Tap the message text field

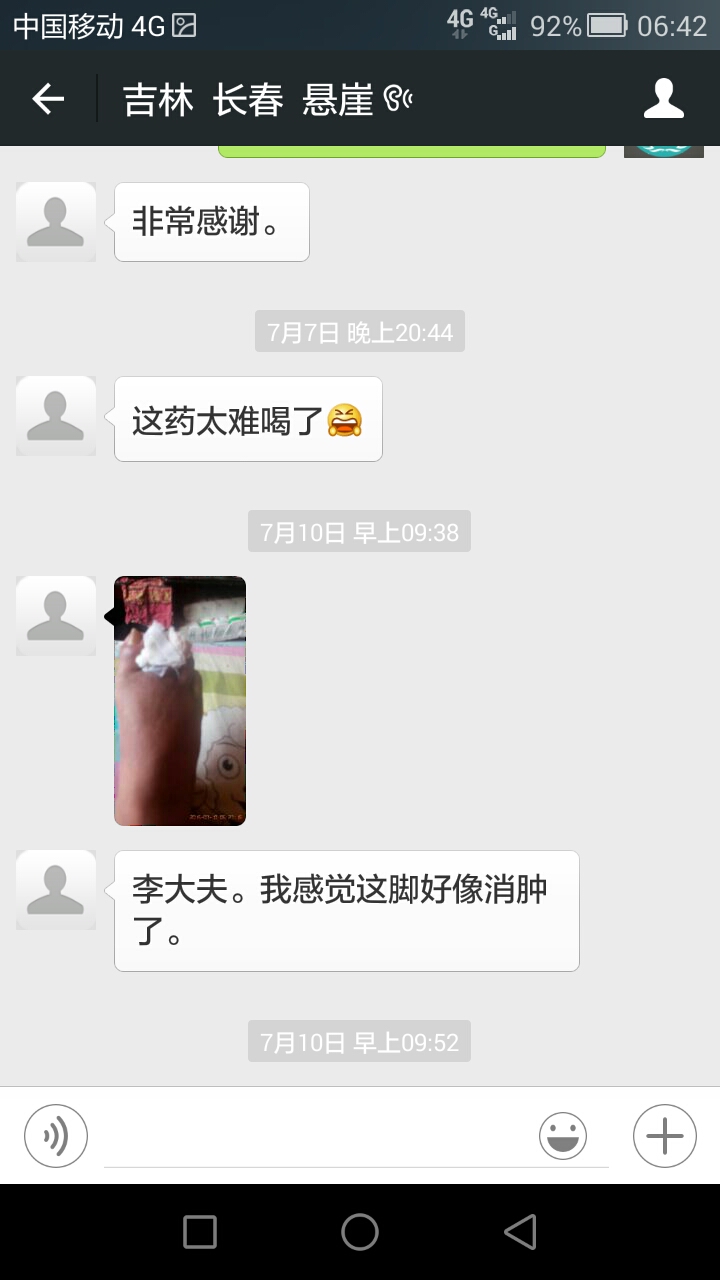[x=320, y=1138]
